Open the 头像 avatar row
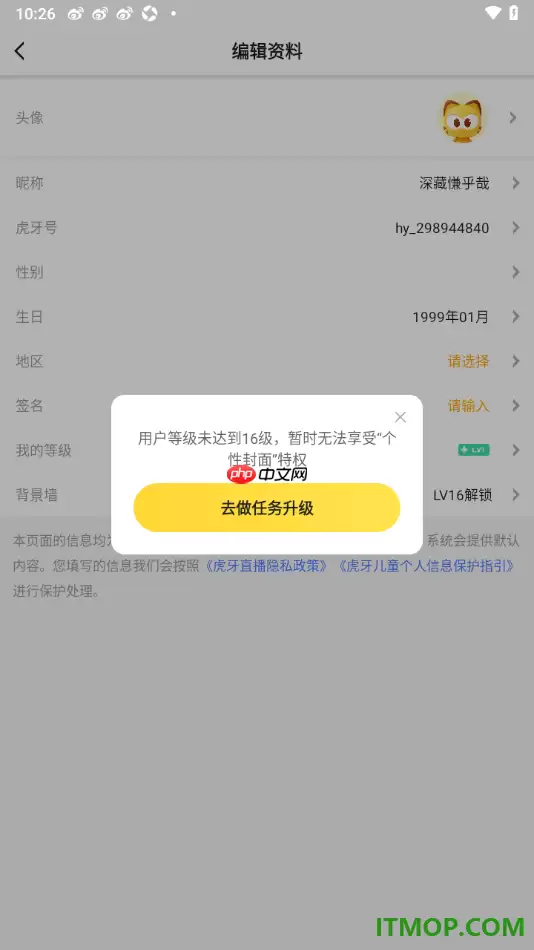The height and width of the screenshot is (950, 534). point(267,118)
